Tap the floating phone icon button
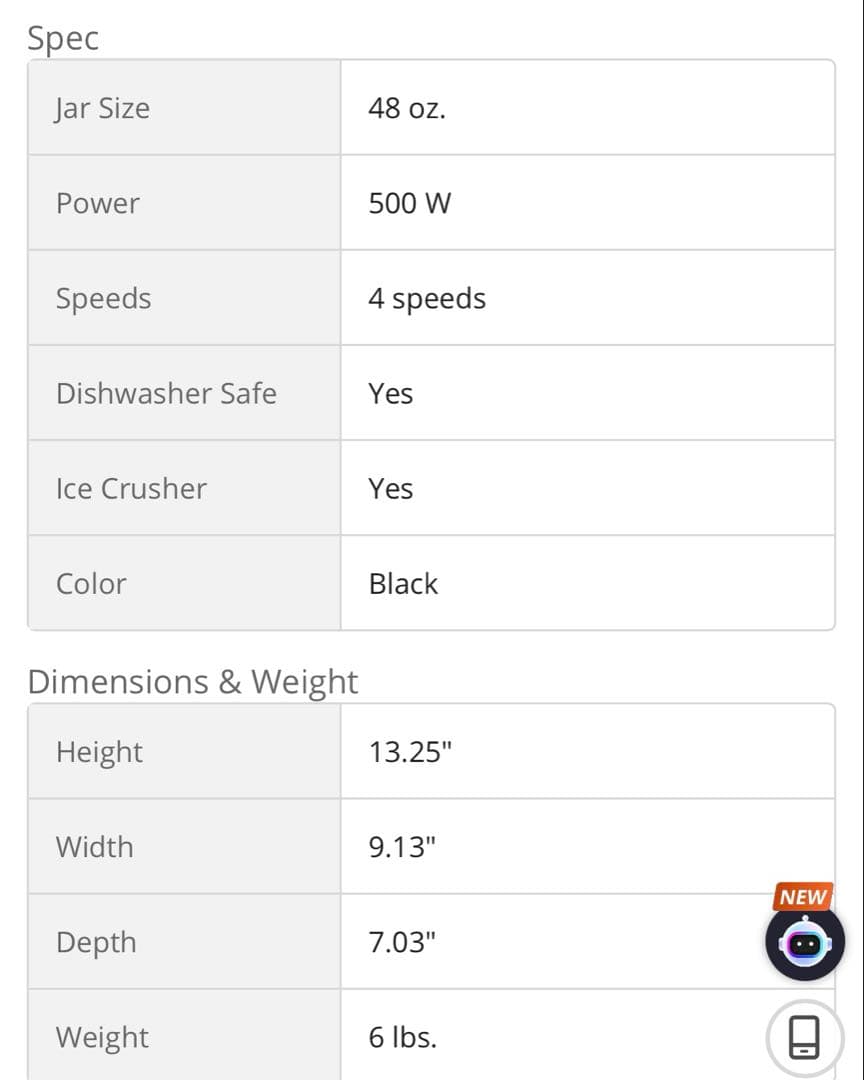Viewport: 864px width, 1080px height. point(805,1037)
